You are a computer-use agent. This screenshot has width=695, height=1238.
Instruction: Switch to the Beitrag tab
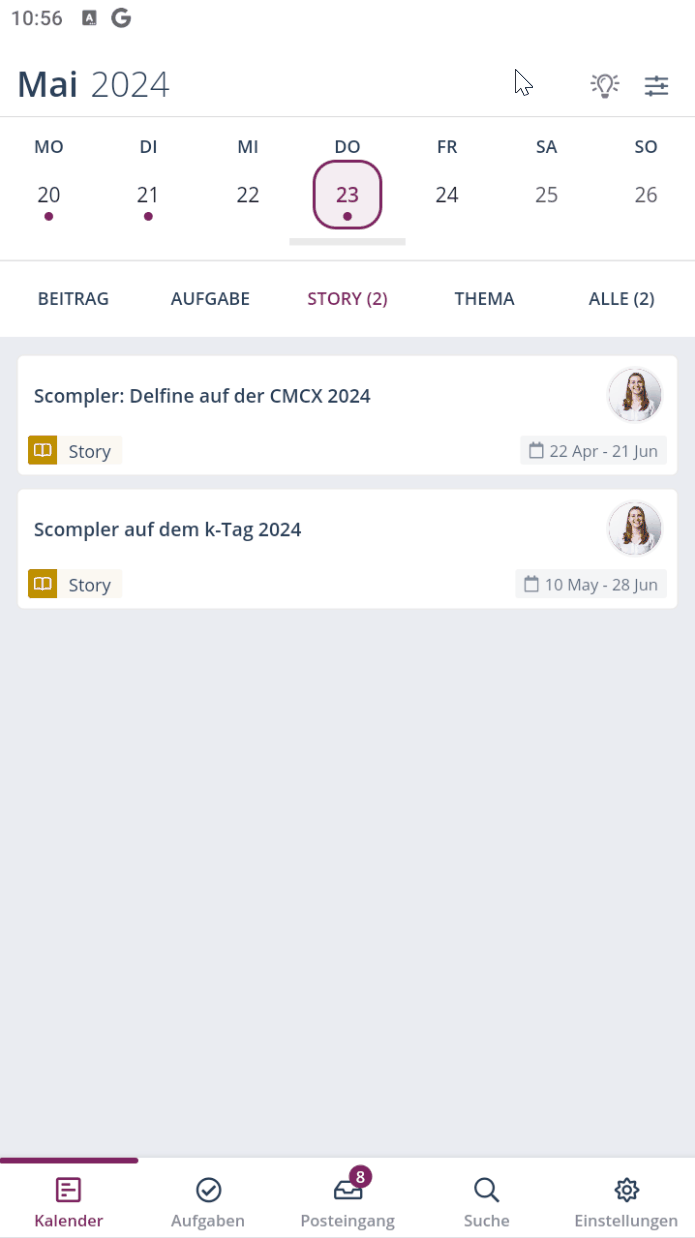click(x=73, y=299)
